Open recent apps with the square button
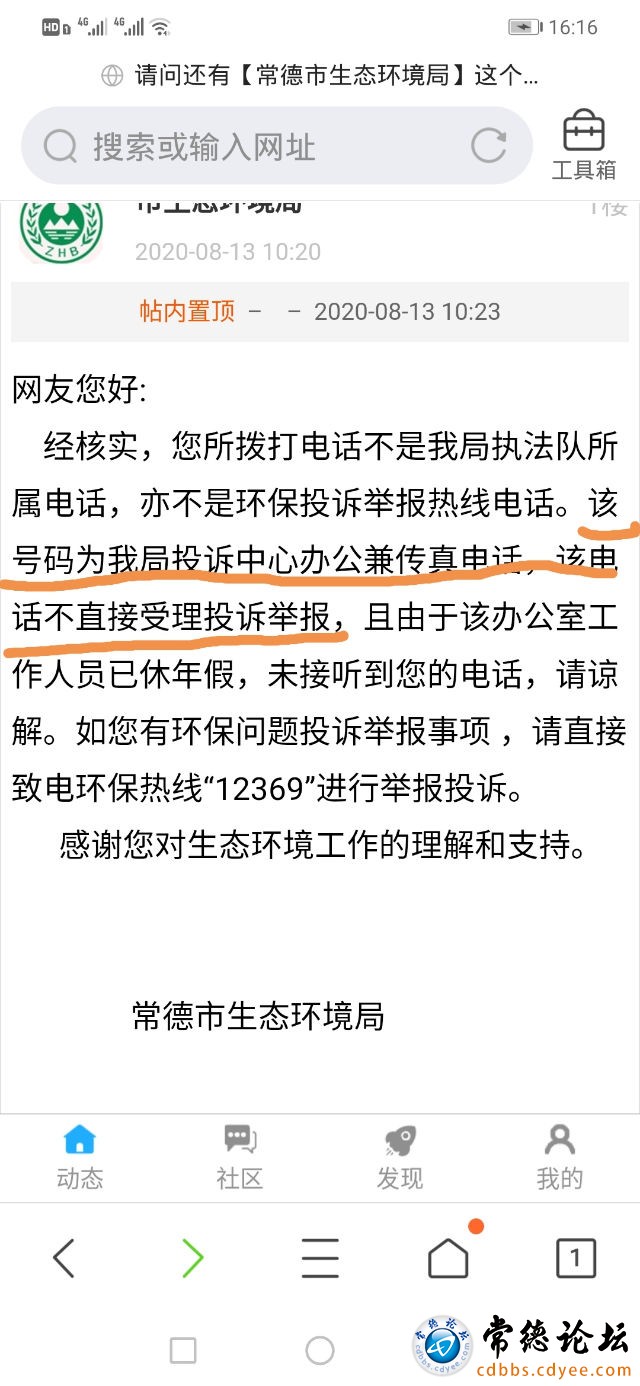Viewport: 640px width, 1386px height. [x=183, y=1351]
